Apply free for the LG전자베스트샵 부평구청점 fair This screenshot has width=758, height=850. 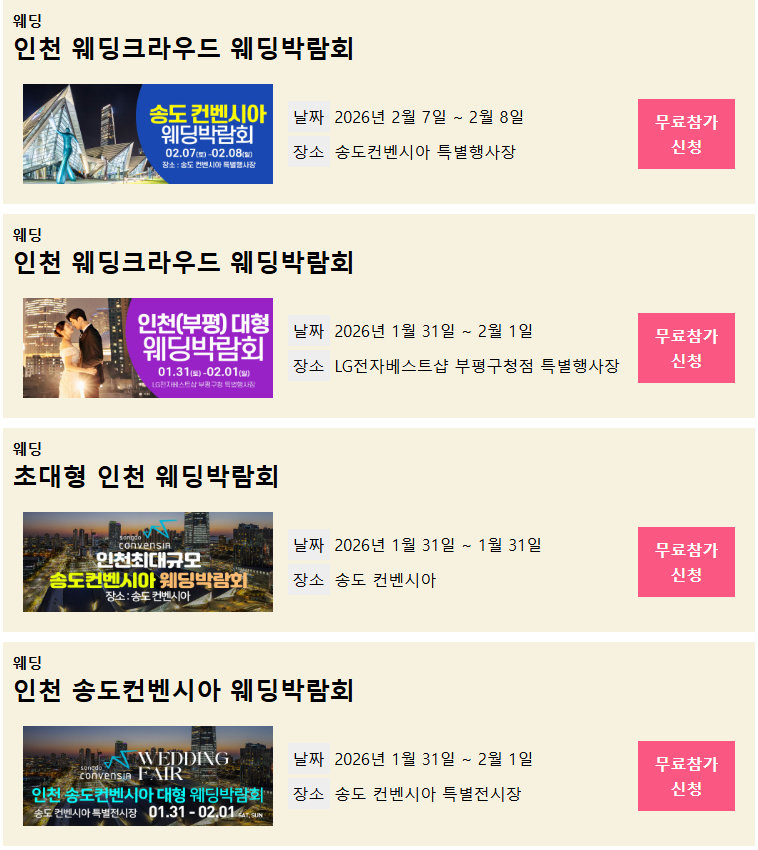point(686,348)
